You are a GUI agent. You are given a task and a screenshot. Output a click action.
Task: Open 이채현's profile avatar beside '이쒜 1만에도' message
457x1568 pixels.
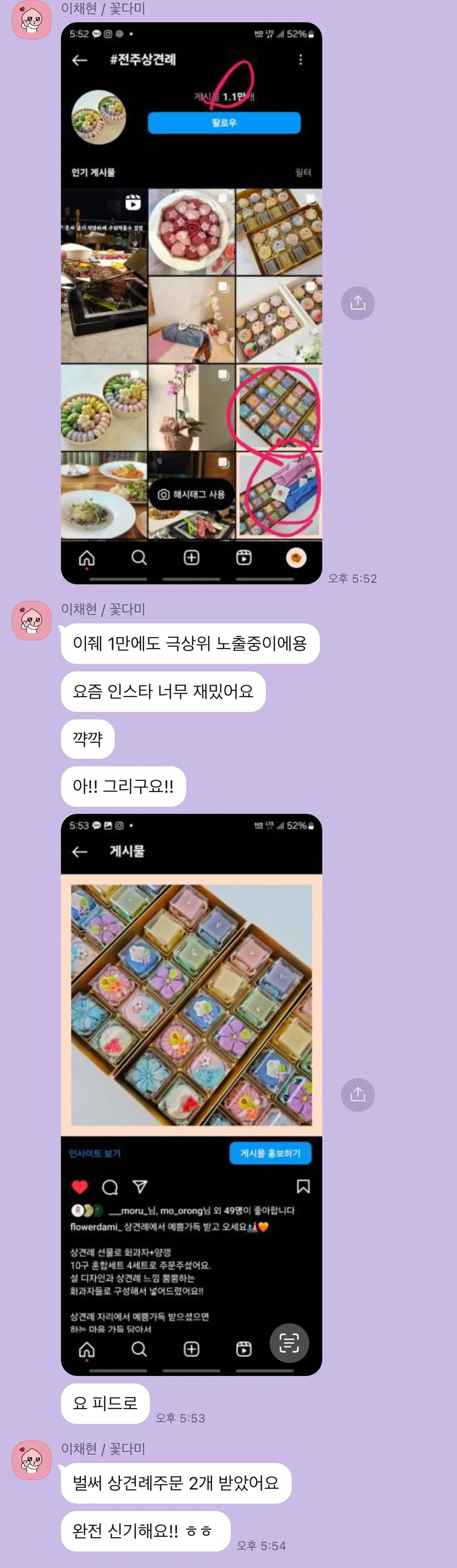[32, 620]
